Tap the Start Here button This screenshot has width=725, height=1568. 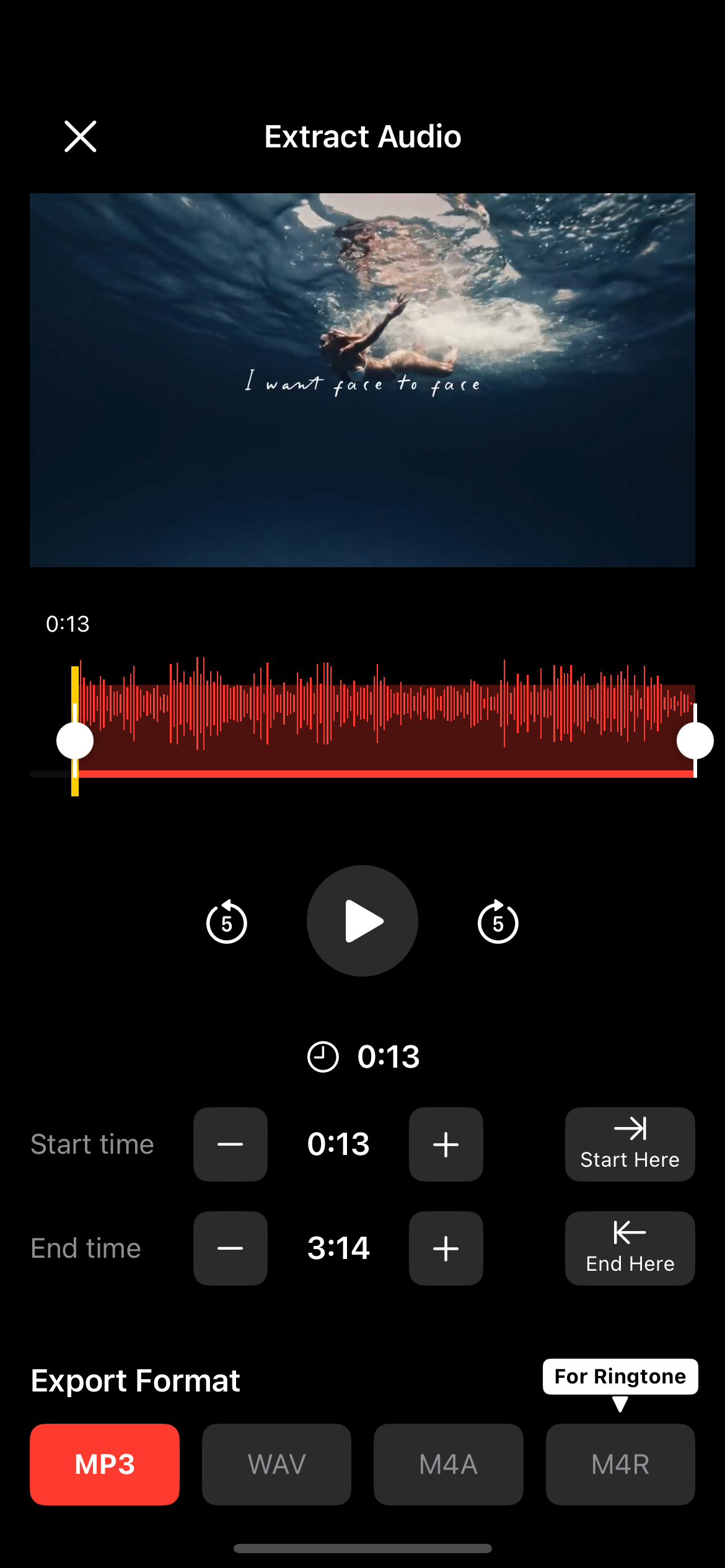pos(630,1144)
